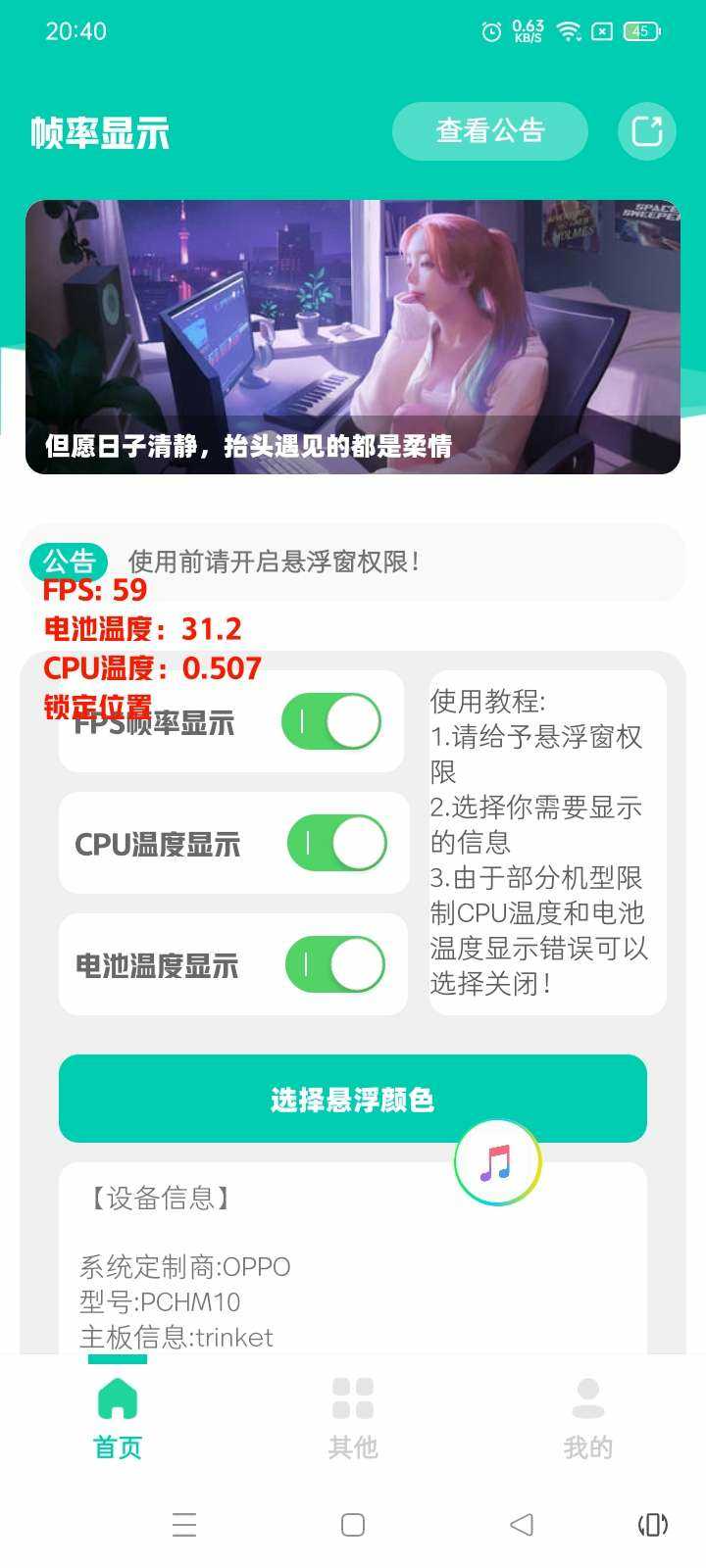The height and width of the screenshot is (1568, 706).
Task: Tap 选择悬浮颜色 button
Action: coord(353,1099)
